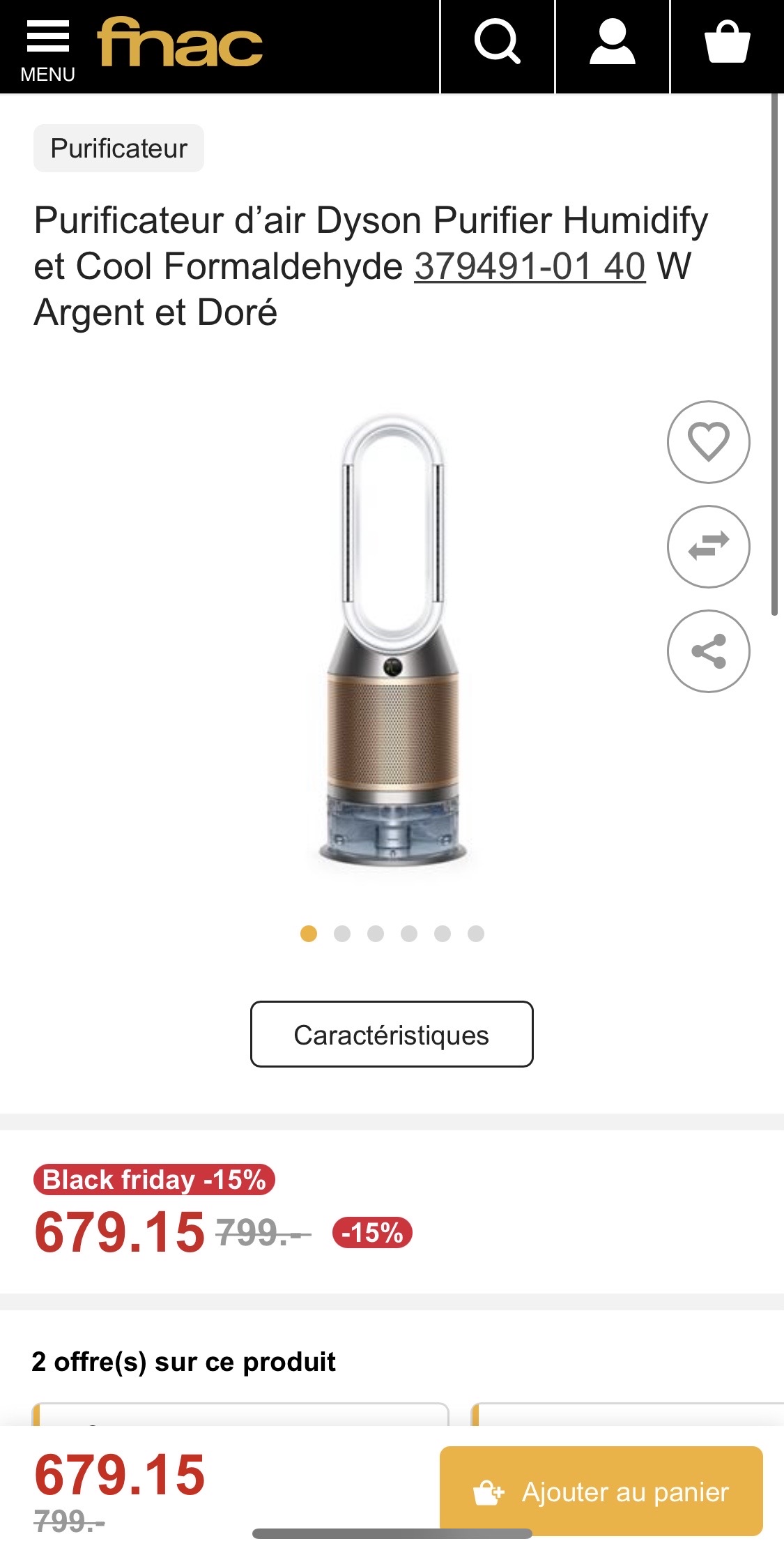784x1555 pixels.
Task: Open Caractéristiques details
Action: 392,1035
